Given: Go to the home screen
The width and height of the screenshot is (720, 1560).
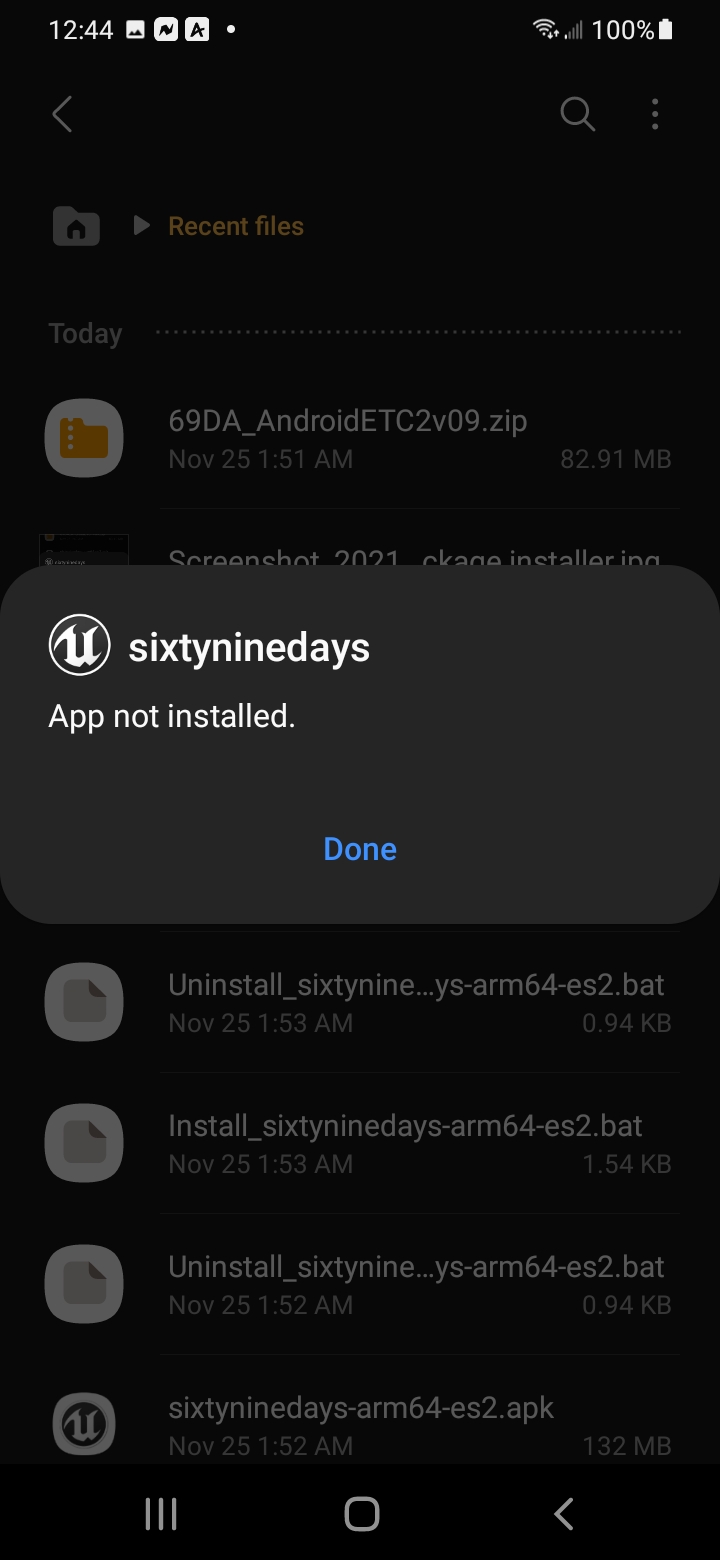Looking at the screenshot, I should [361, 1514].
